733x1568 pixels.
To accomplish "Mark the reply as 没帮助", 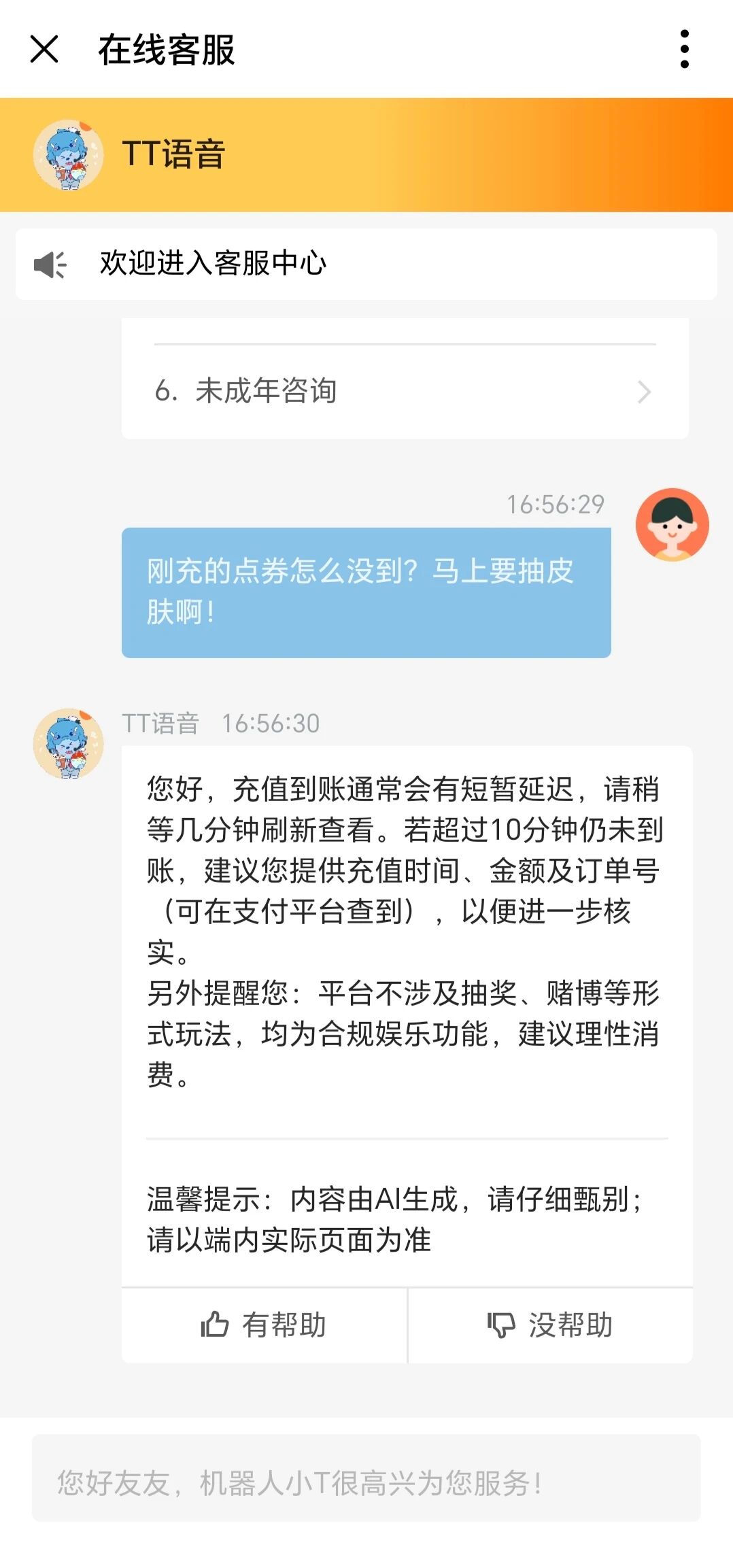I will click(550, 1325).
